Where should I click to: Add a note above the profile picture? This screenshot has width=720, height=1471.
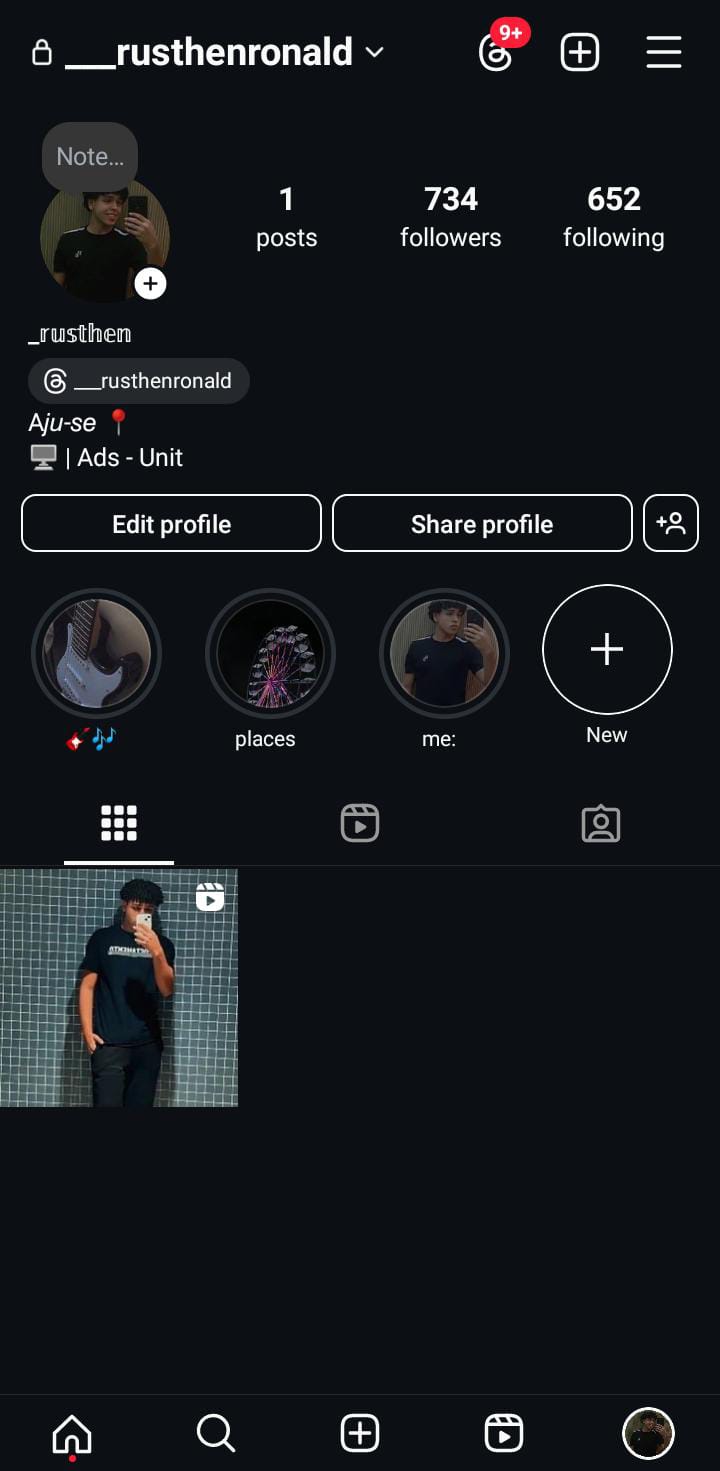pos(90,157)
